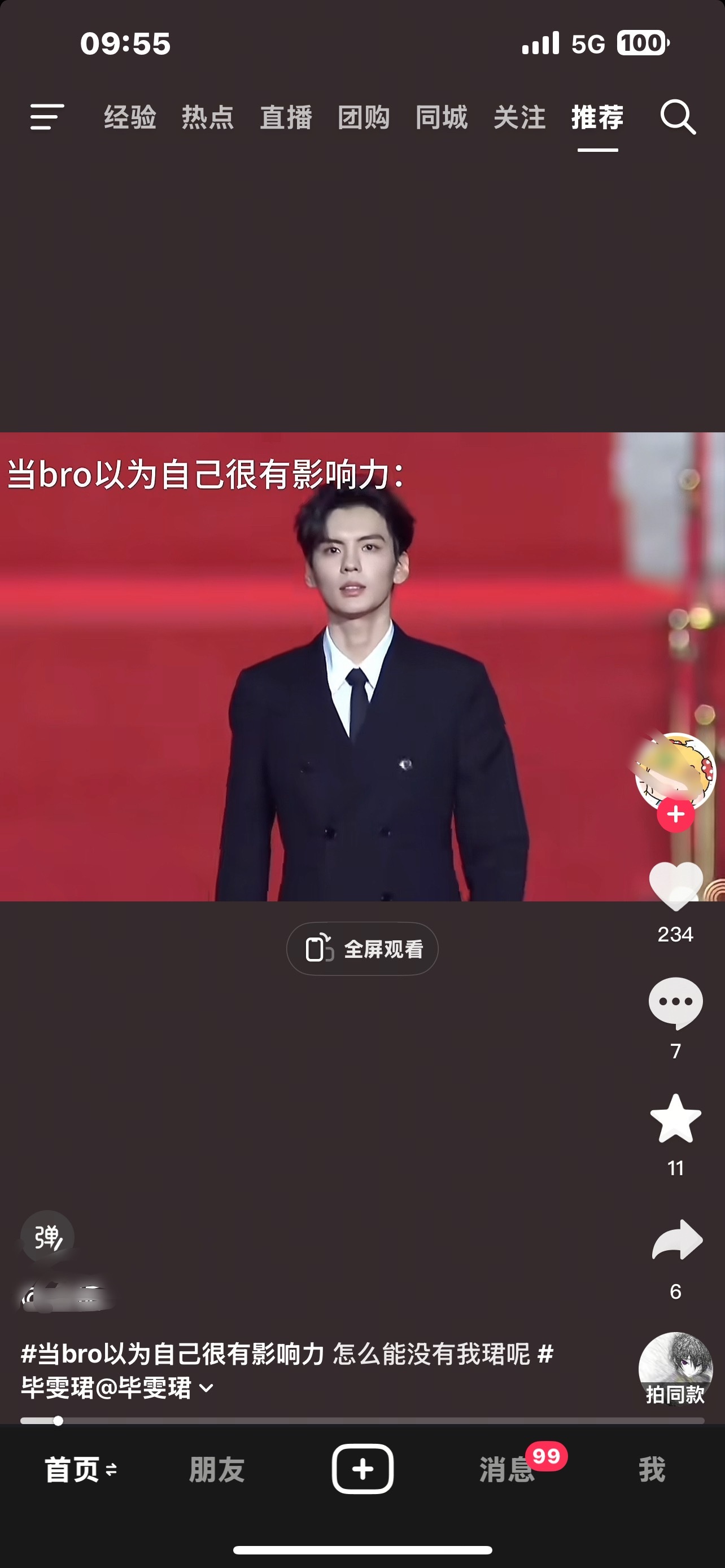Image resolution: width=725 pixels, height=1568 pixels.
Task: Switch to the 直播 live tab
Action: (x=286, y=118)
